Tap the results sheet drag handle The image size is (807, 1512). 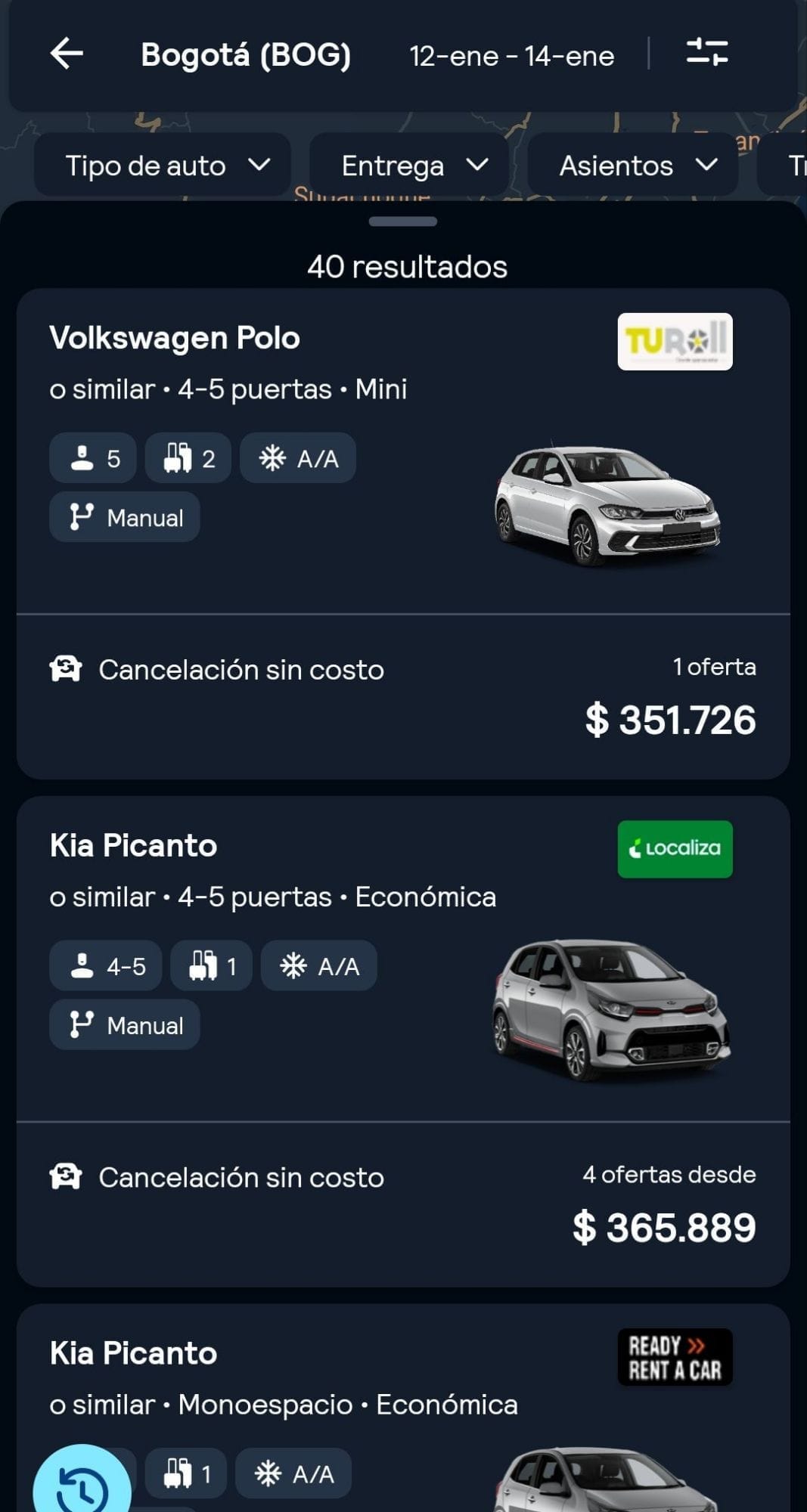tap(403, 222)
